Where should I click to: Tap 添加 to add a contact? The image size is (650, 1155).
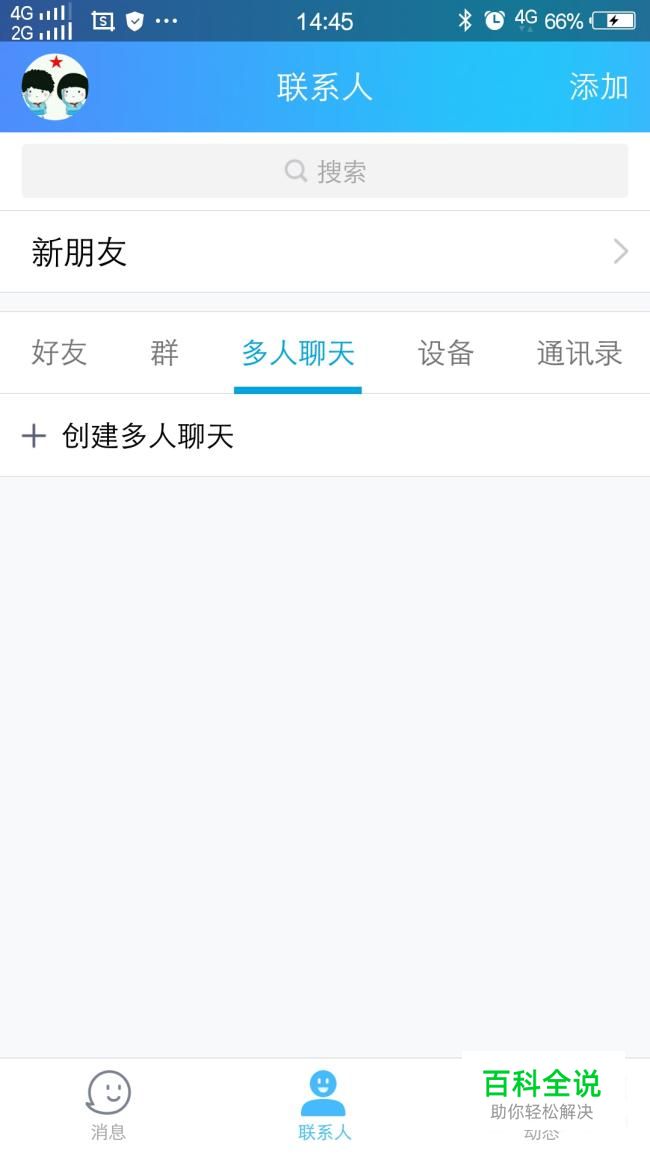tap(598, 87)
